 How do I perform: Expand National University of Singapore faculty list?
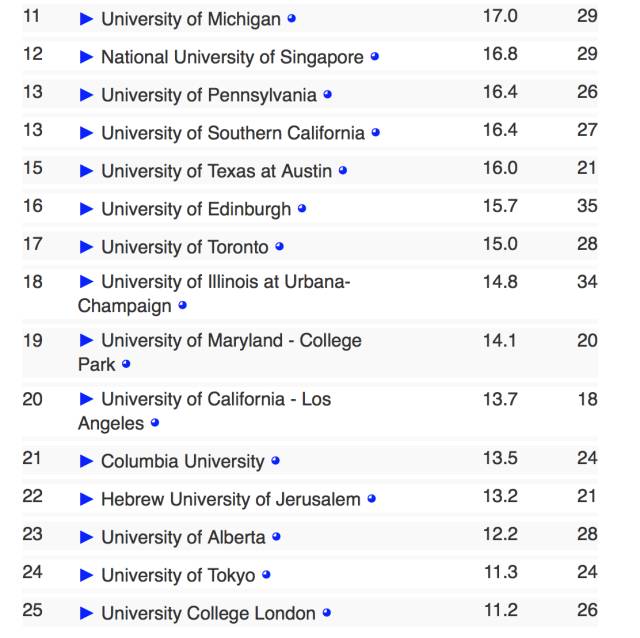[87, 57]
